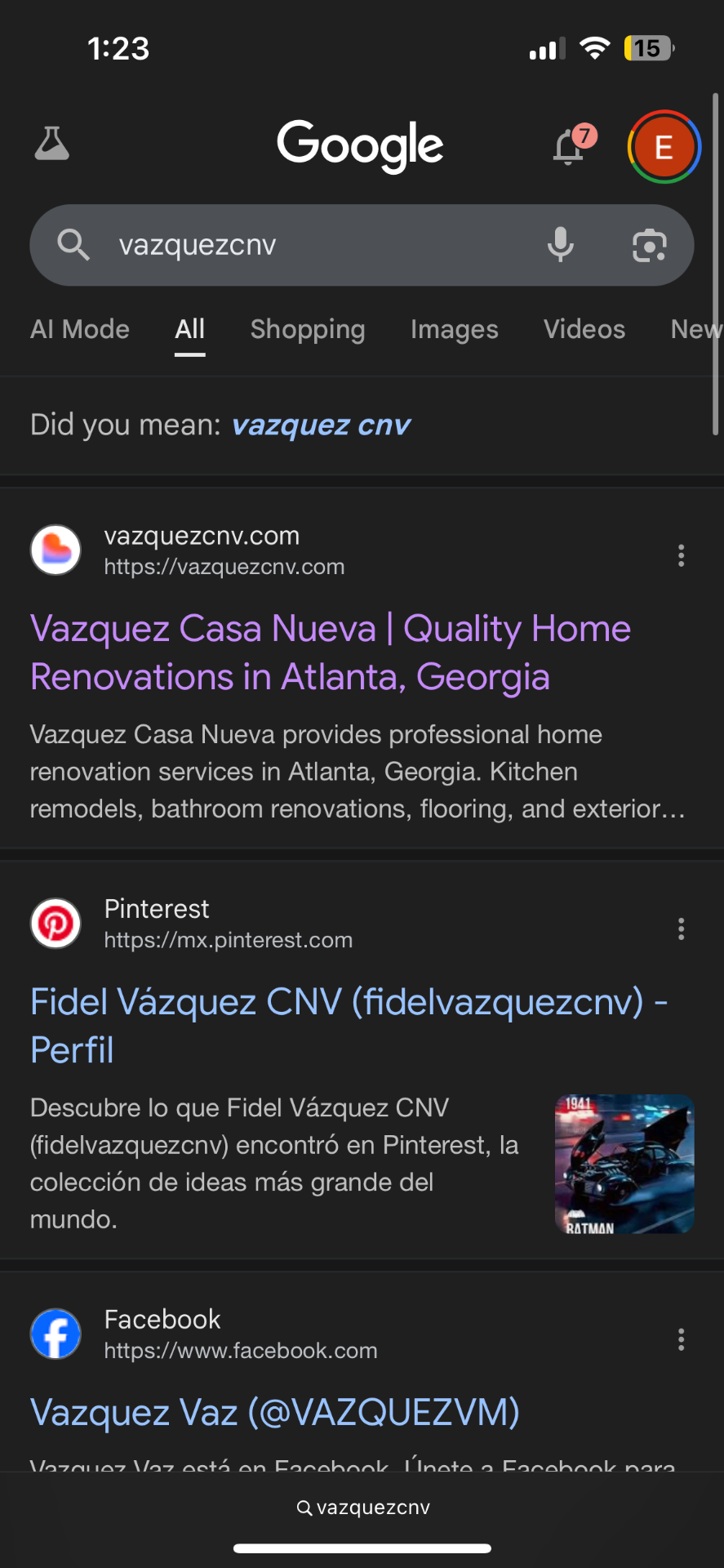This screenshot has width=724, height=1568.
Task: Tap the bottom vazquezcnv address bar
Action: (x=362, y=1508)
